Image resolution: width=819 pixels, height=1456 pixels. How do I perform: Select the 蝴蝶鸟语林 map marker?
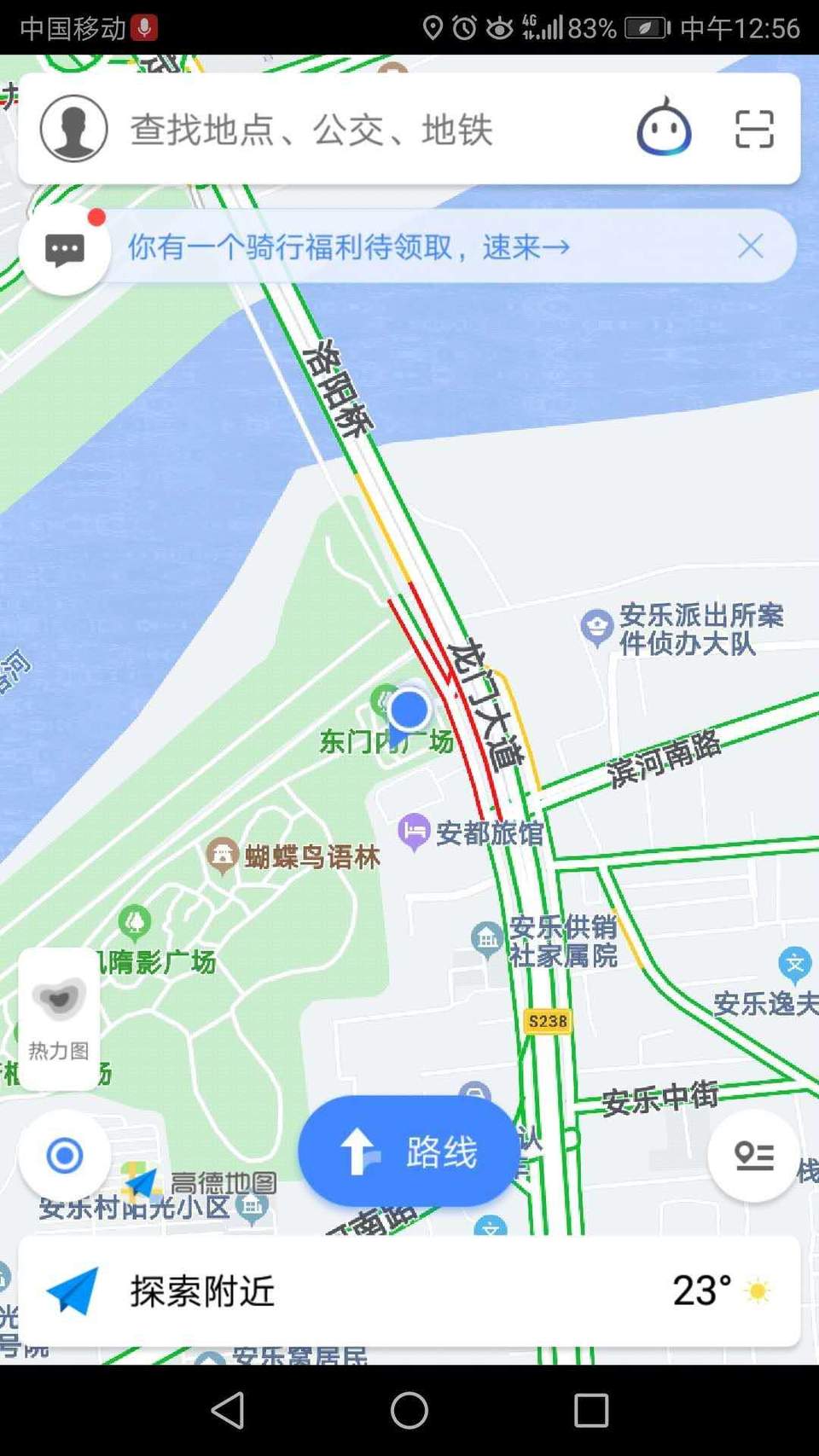223,855
